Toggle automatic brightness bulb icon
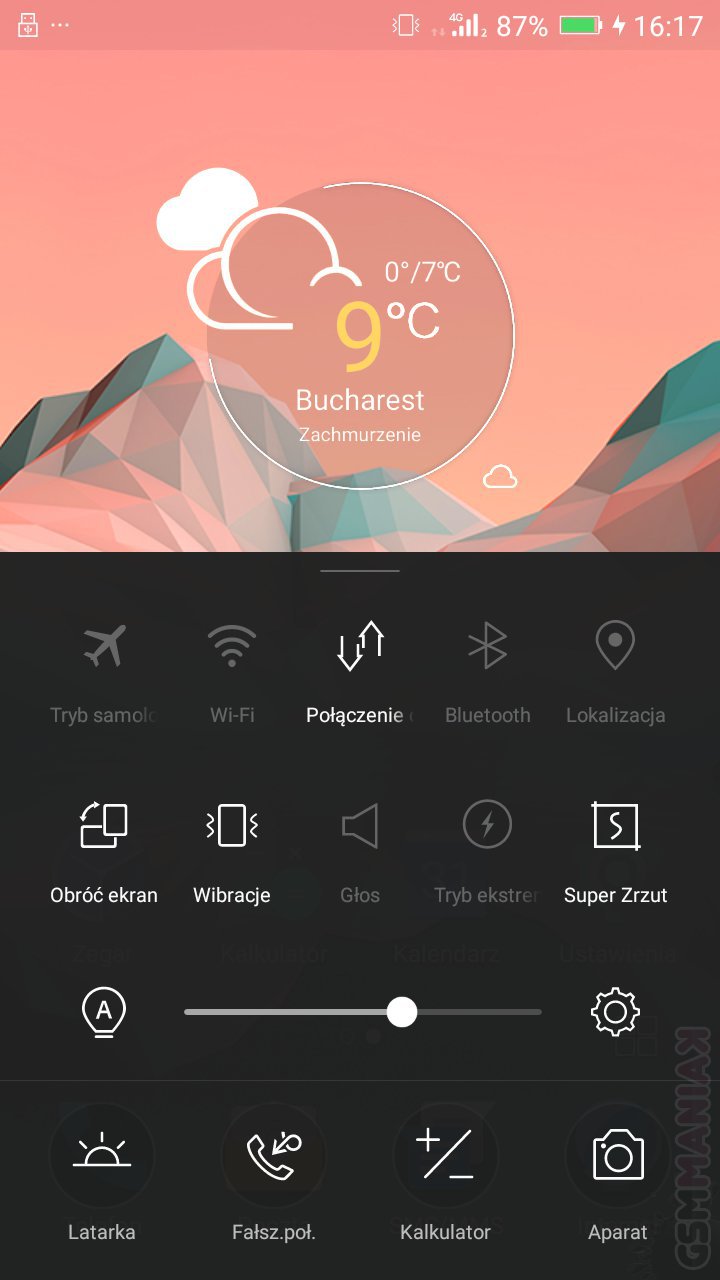The height and width of the screenshot is (1280, 720). pos(103,1013)
